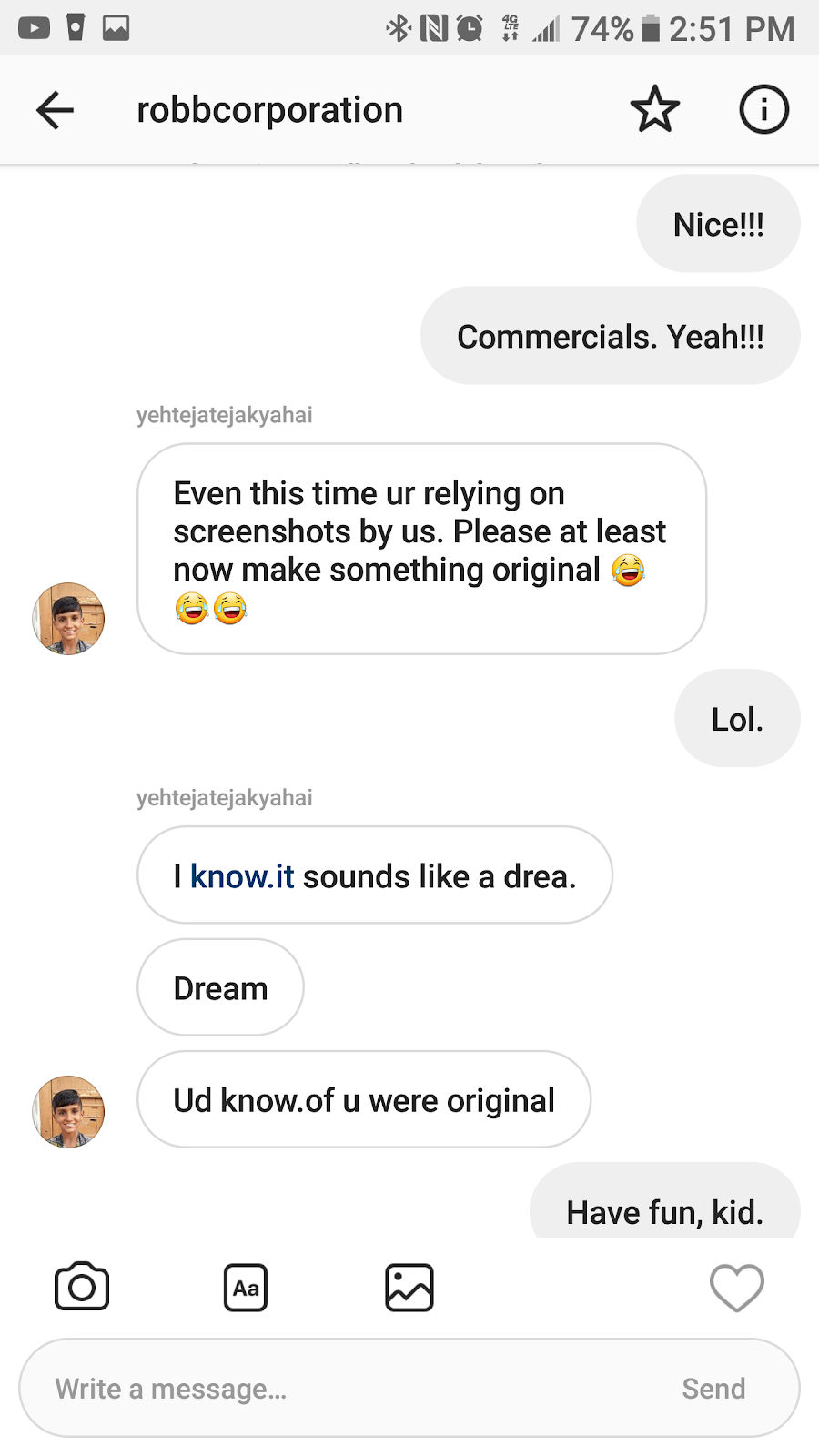Open the camera to send a photo
Screen dimensions: 819x1456
pyautogui.click(x=82, y=1287)
